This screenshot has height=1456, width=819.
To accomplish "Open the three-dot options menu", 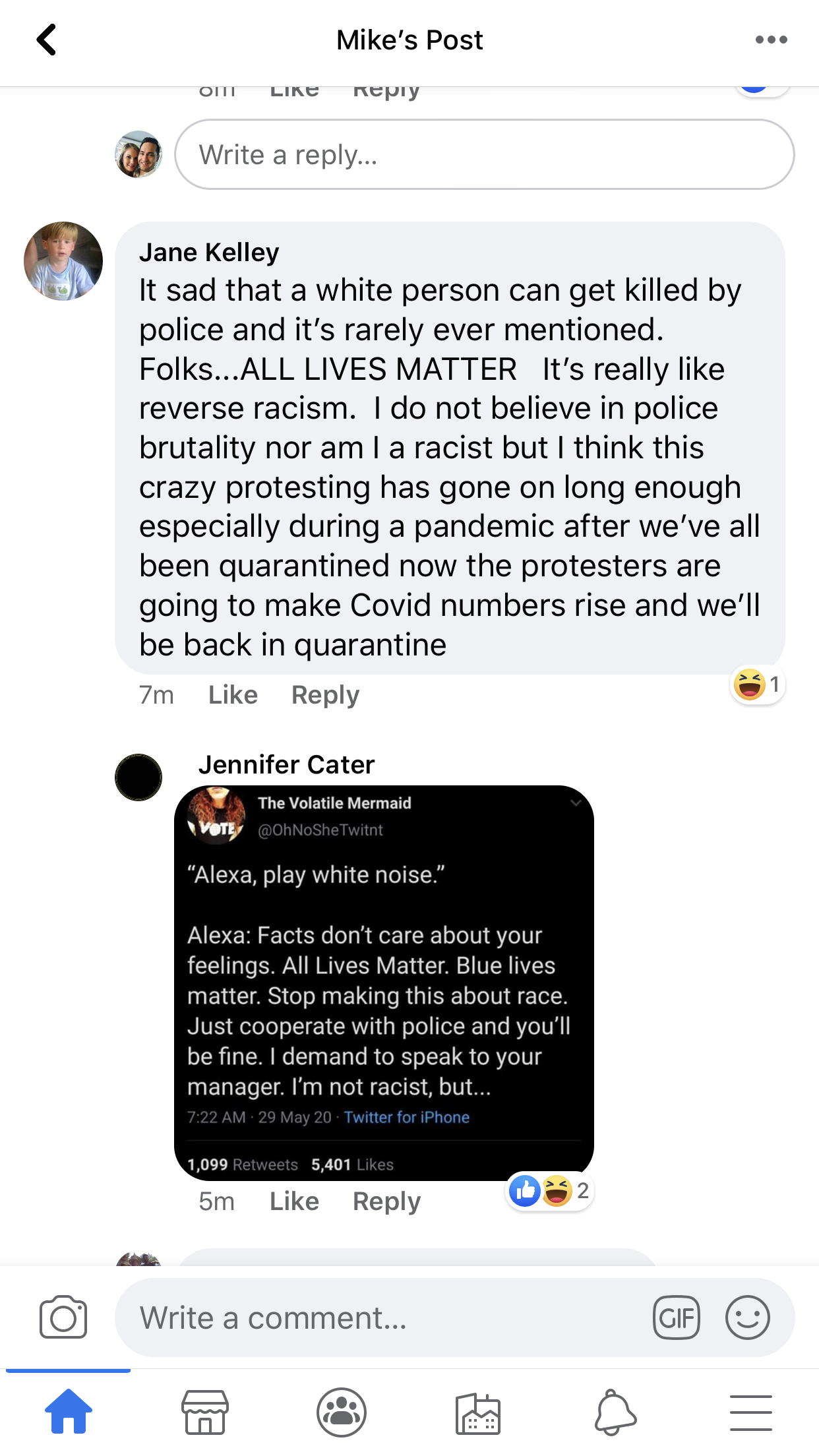I will click(771, 40).
